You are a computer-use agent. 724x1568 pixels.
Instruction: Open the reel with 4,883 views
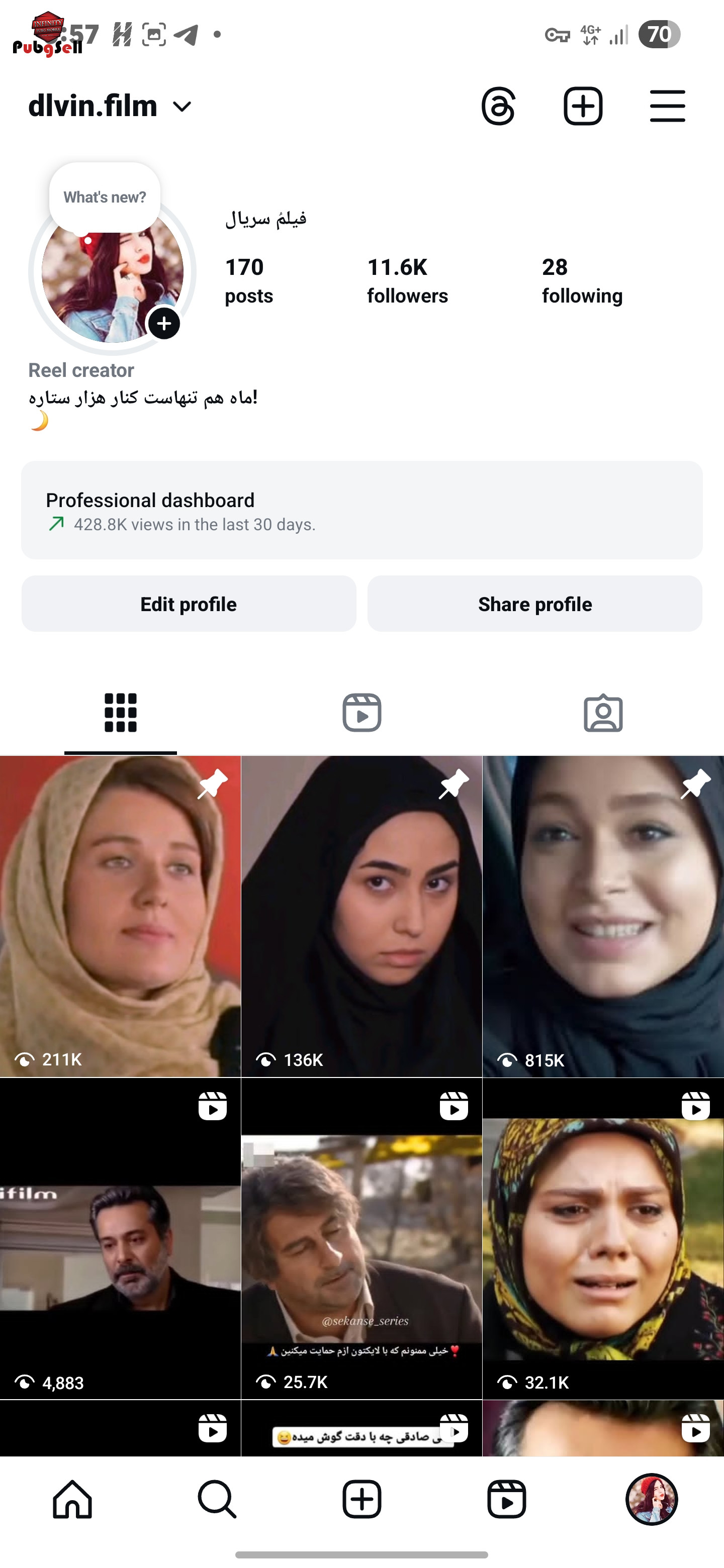(120, 1239)
